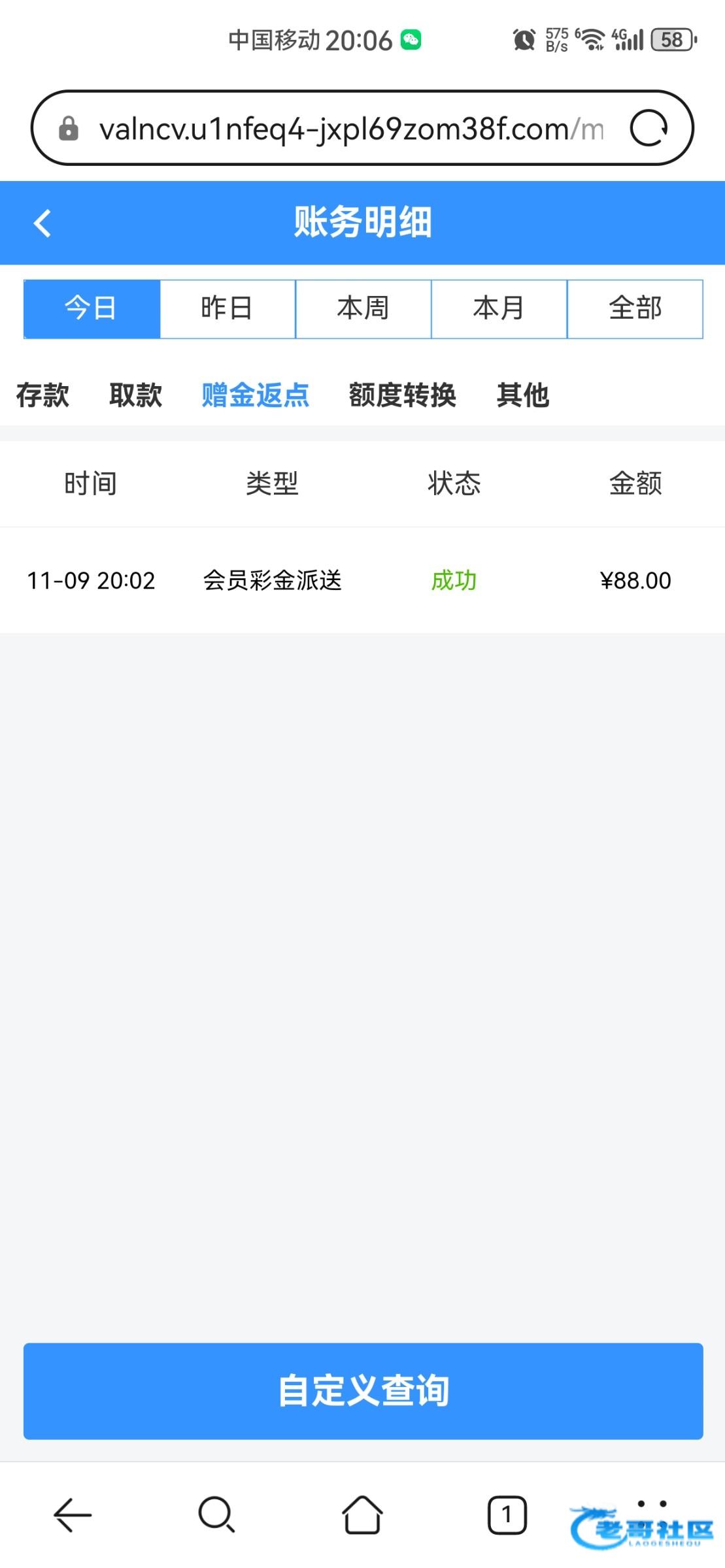Go back from the 账务明细 page
Image resolution: width=725 pixels, height=1568 pixels.
tap(42, 223)
